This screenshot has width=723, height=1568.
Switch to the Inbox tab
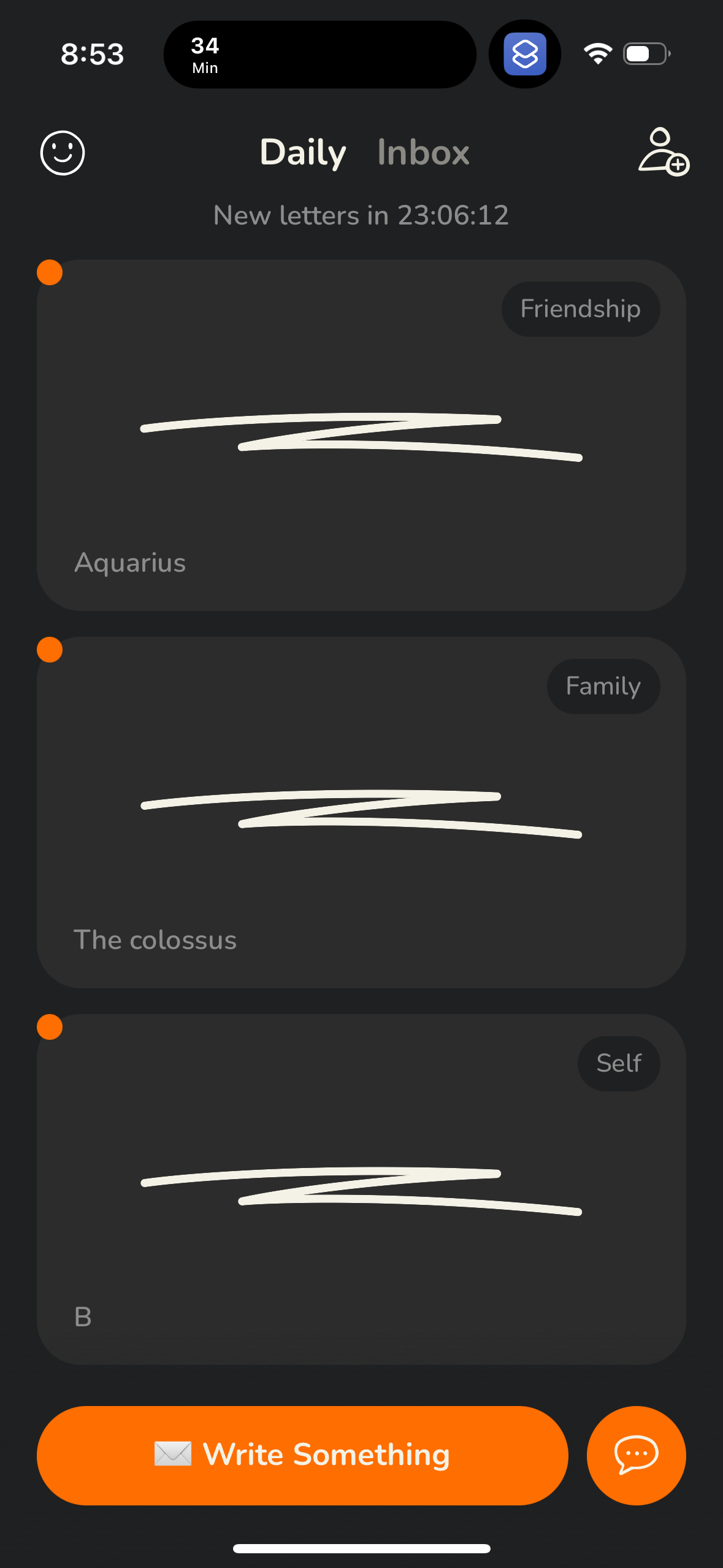[x=423, y=153]
